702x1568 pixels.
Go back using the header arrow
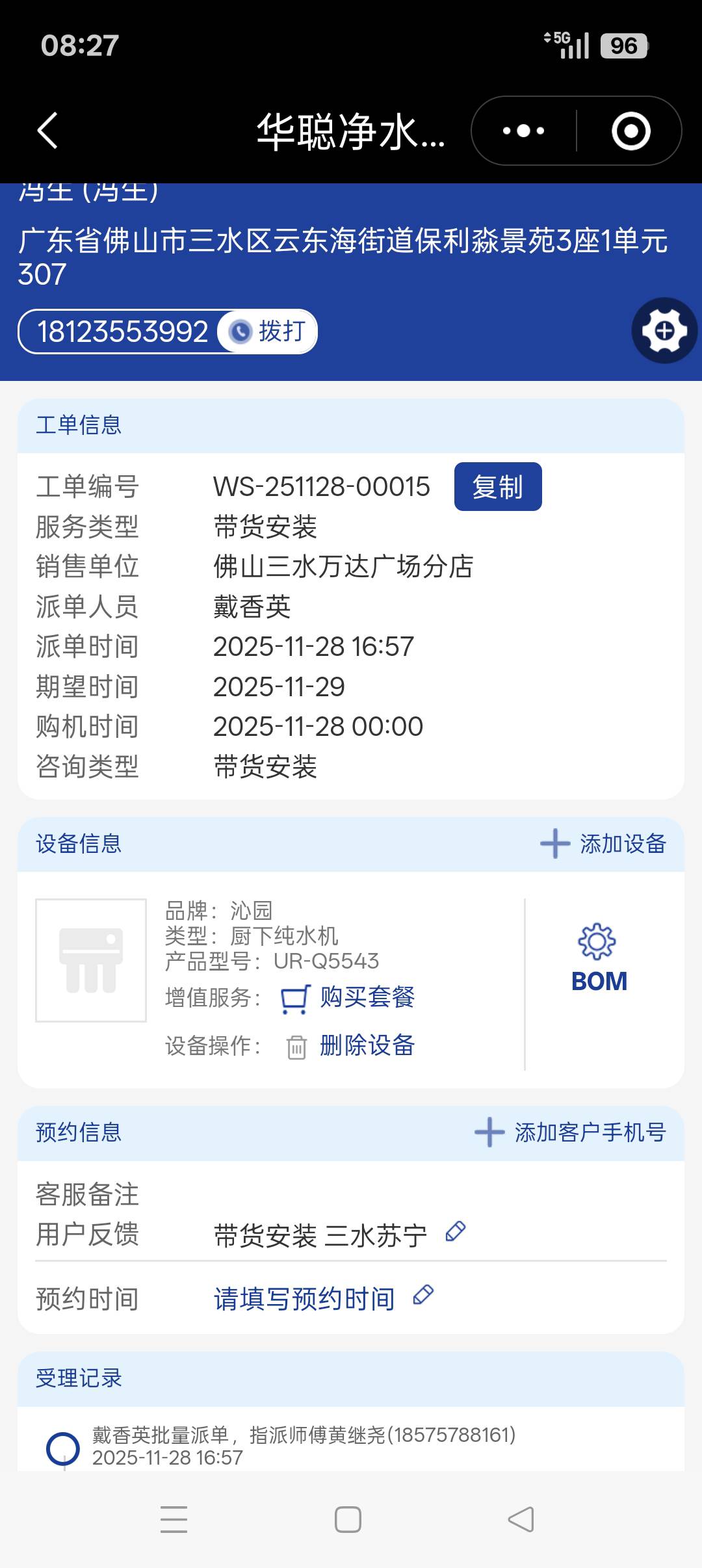point(48,131)
